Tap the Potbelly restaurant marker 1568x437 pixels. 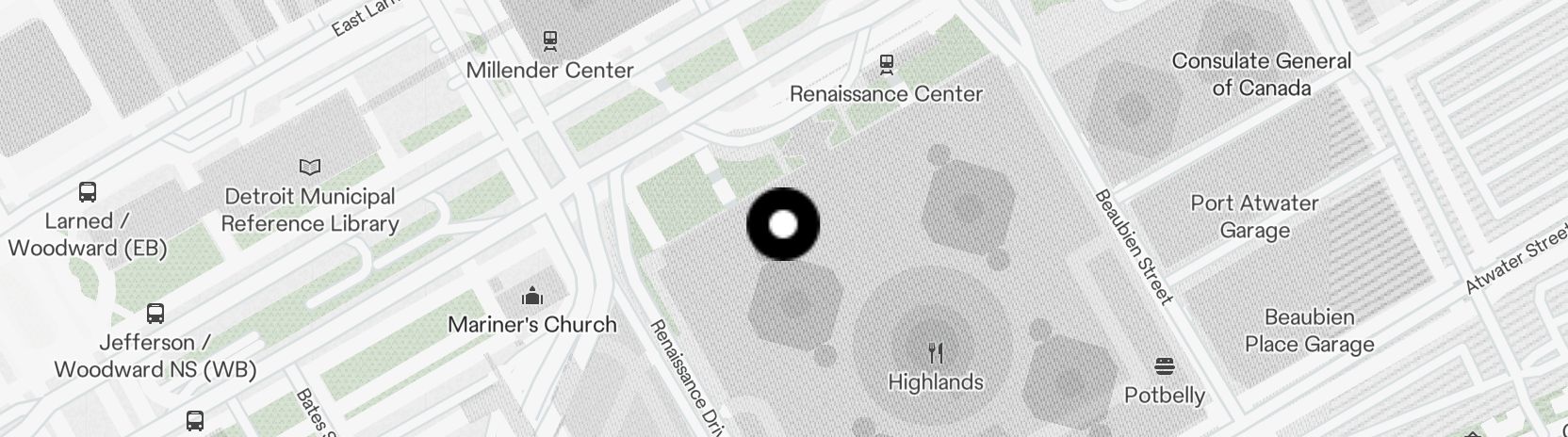[x=1165, y=366]
